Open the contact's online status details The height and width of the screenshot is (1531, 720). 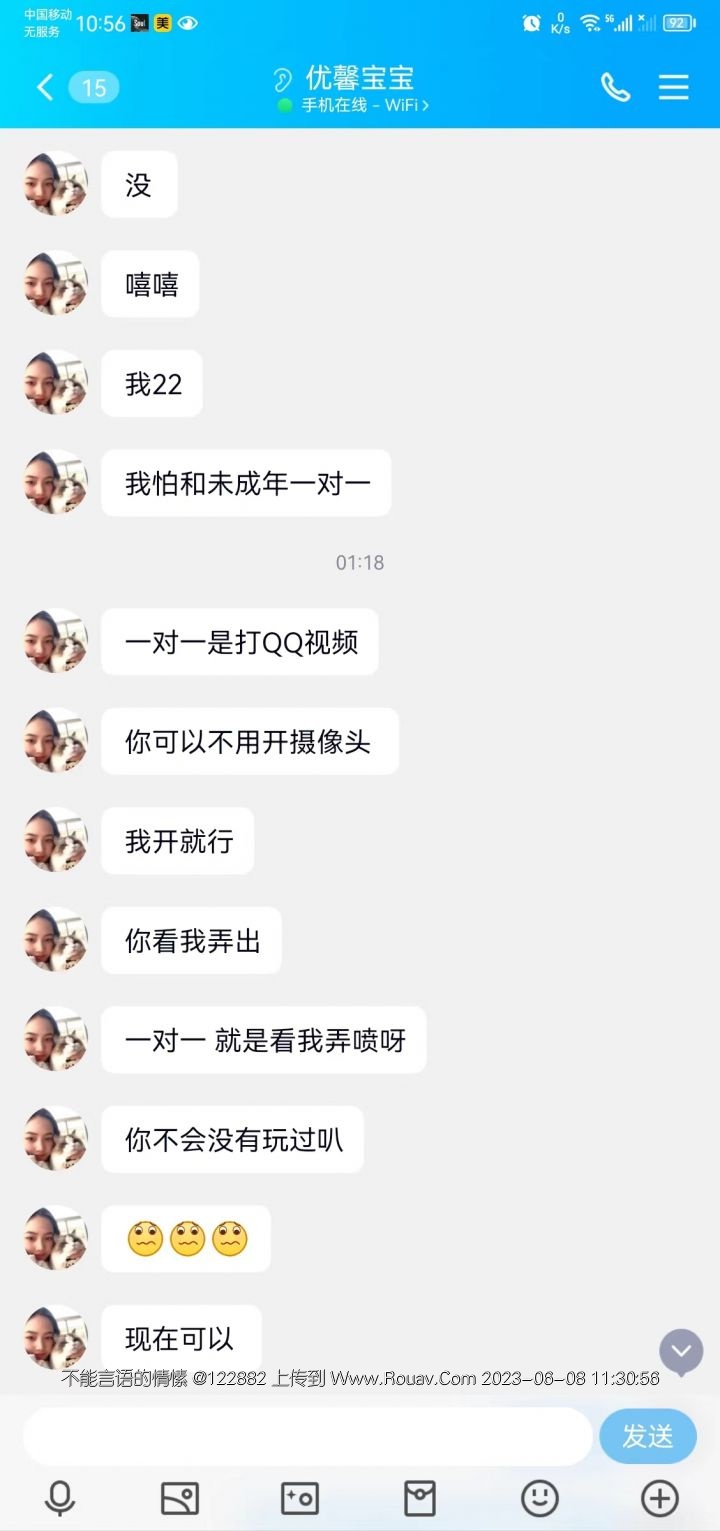(355, 105)
